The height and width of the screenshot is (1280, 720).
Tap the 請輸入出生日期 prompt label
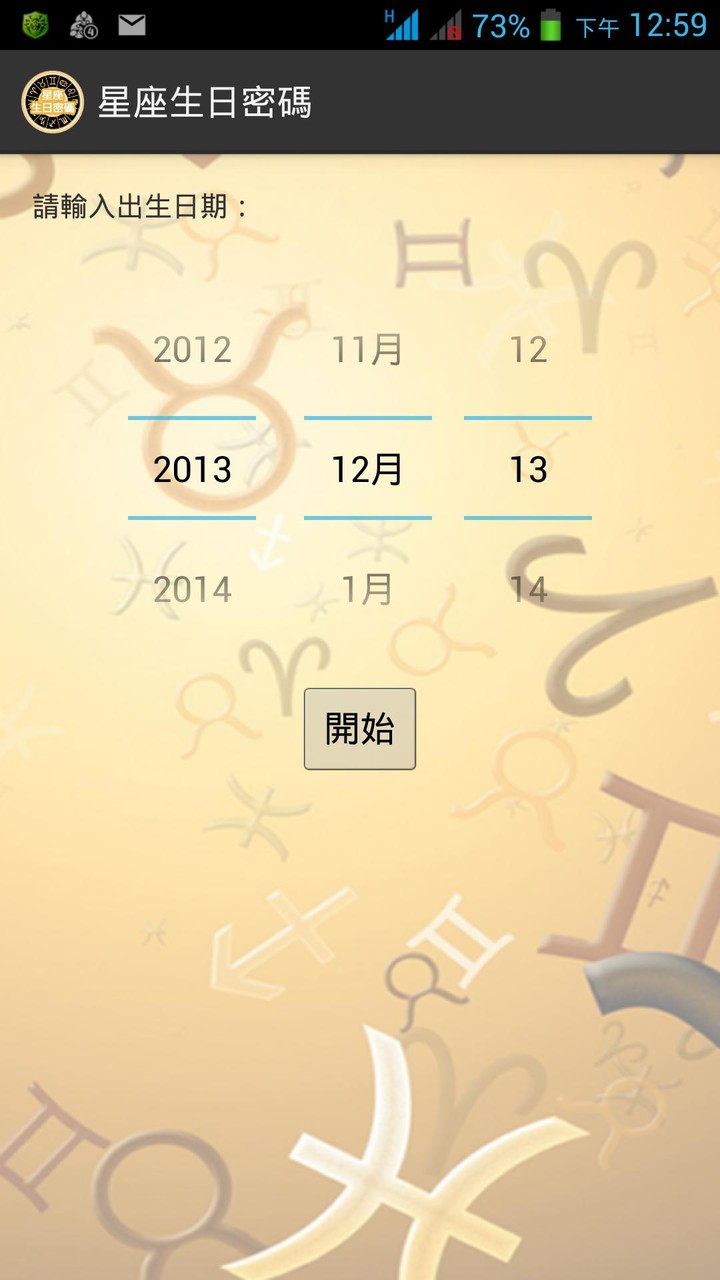(x=138, y=208)
